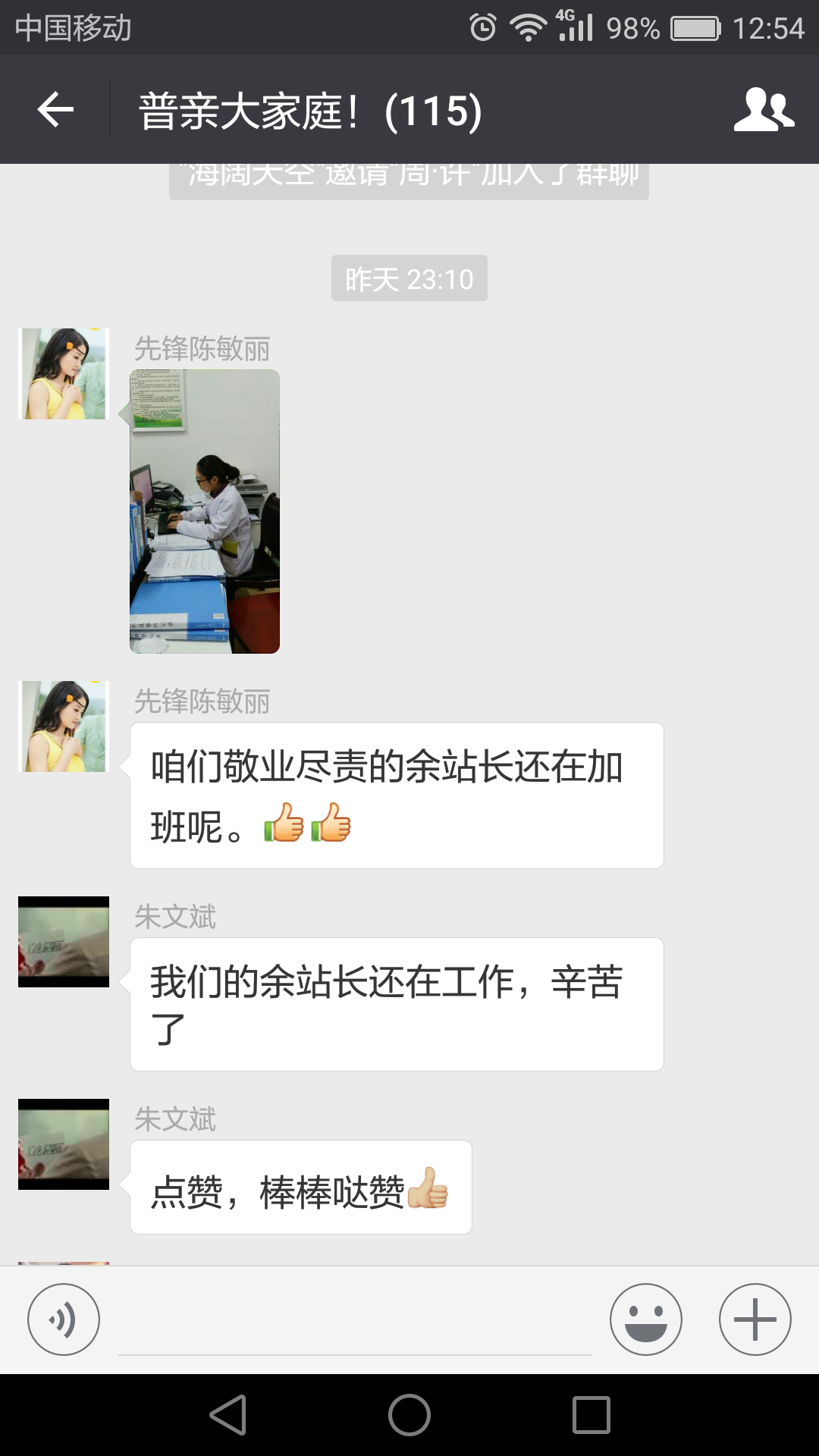Show recent apps via the square button
Image resolution: width=819 pixels, height=1456 pixels.
pos(591,1415)
